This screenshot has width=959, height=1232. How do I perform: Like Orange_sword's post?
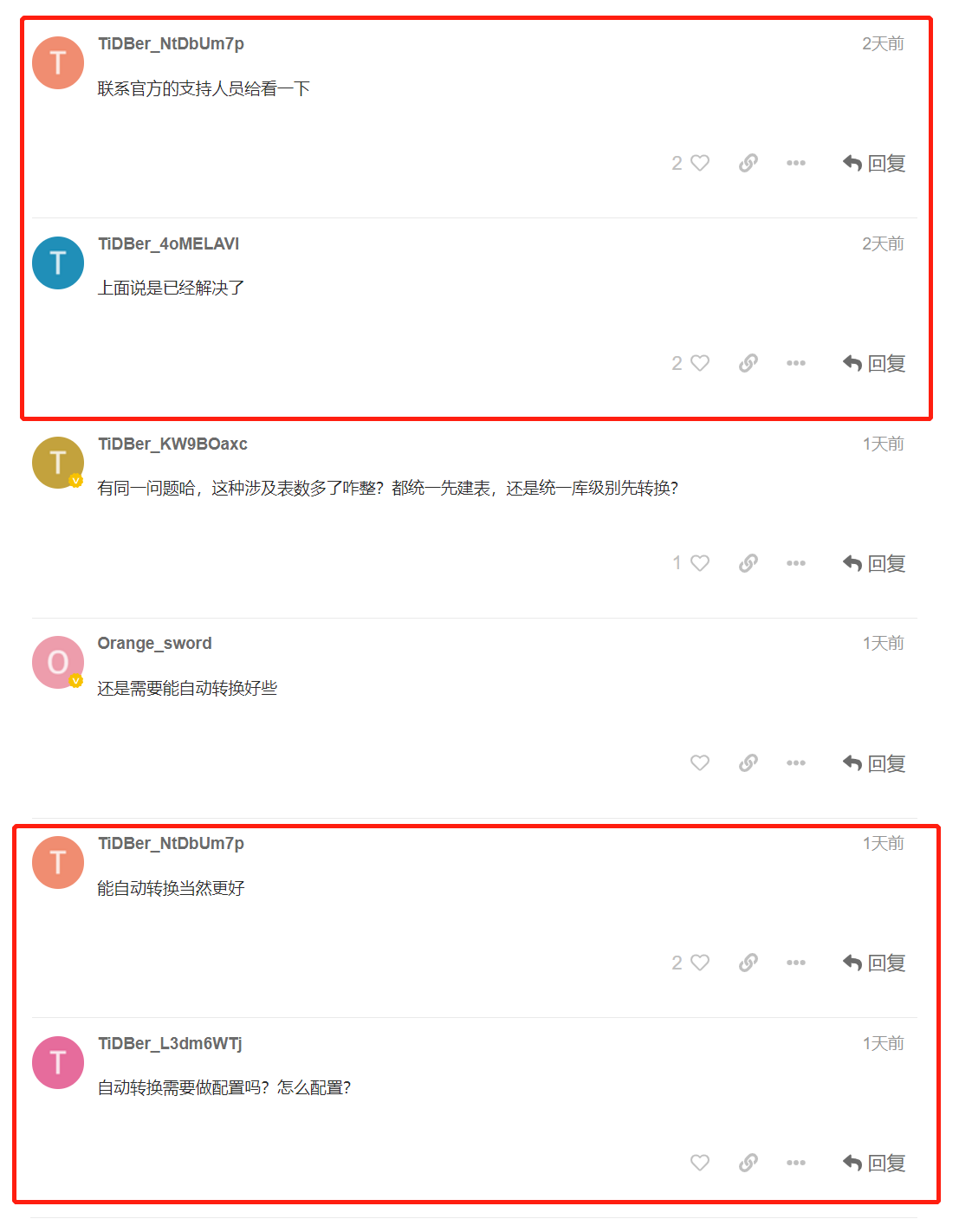pyautogui.click(x=699, y=763)
